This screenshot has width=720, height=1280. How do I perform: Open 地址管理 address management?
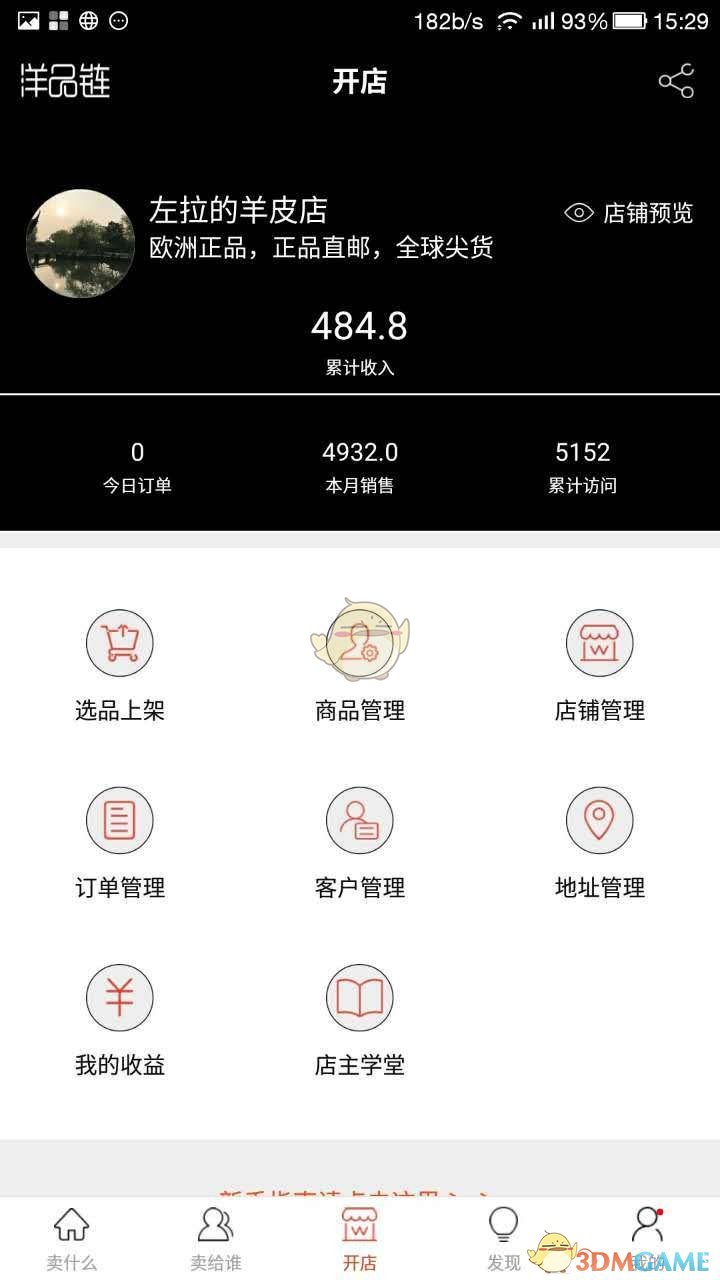(600, 842)
